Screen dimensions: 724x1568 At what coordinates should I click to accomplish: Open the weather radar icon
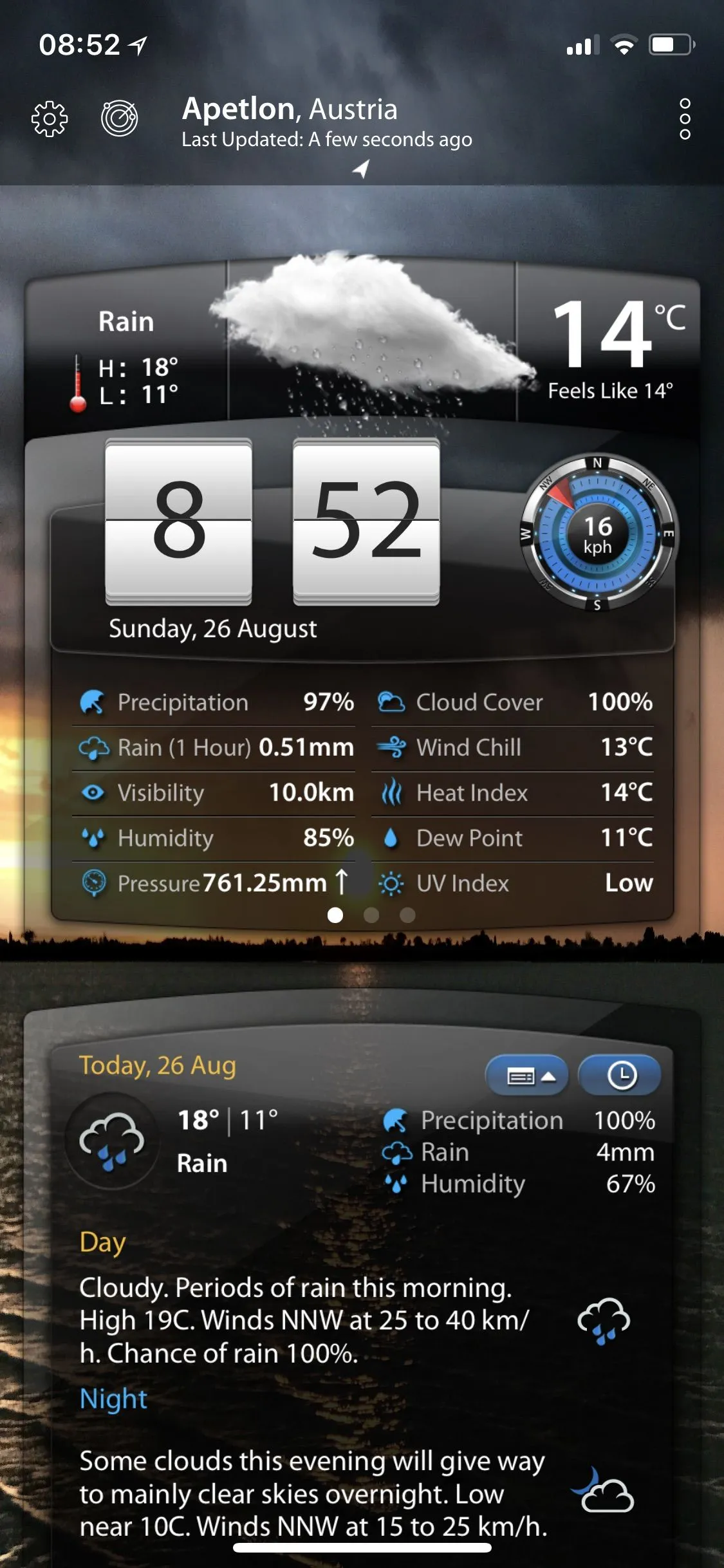(x=119, y=118)
